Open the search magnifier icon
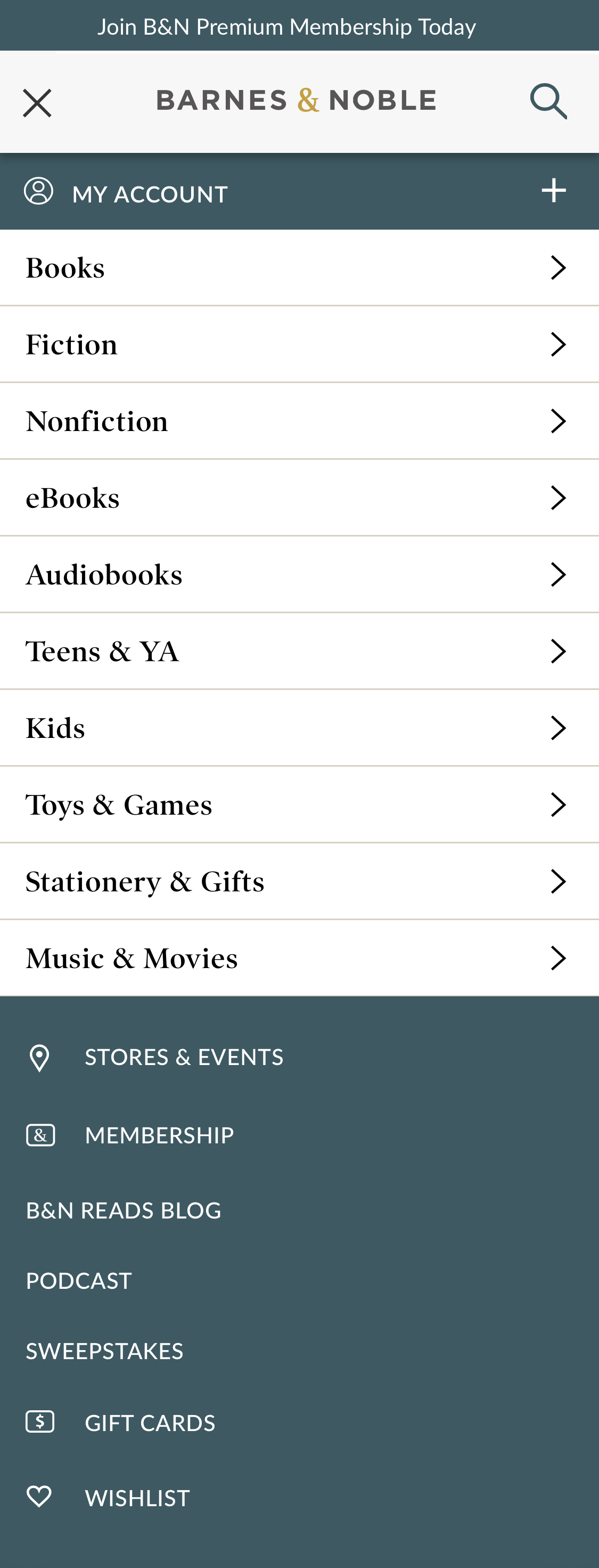Image resolution: width=599 pixels, height=1568 pixels. point(548,101)
